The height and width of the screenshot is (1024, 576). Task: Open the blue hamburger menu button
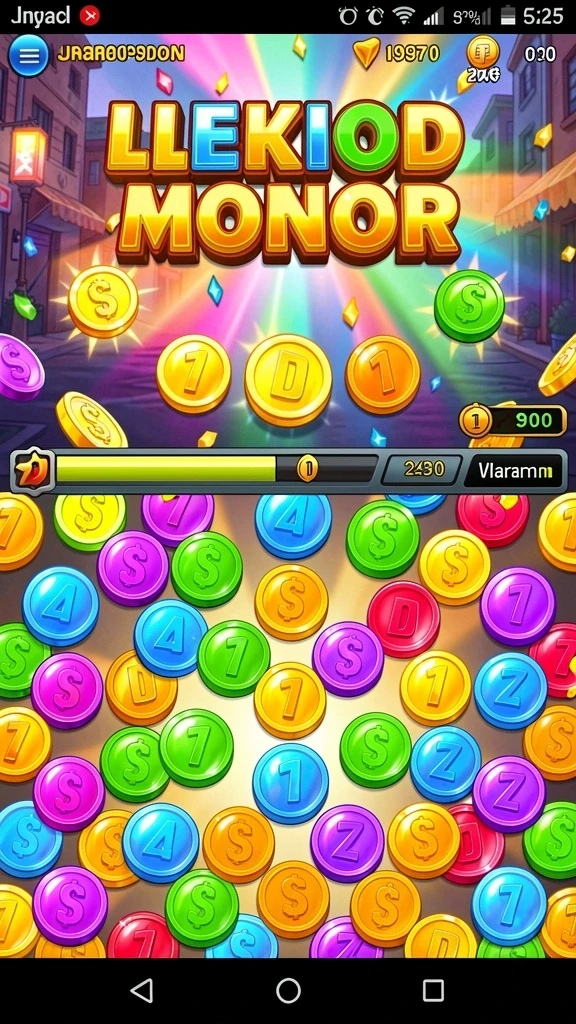[x=28, y=56]
